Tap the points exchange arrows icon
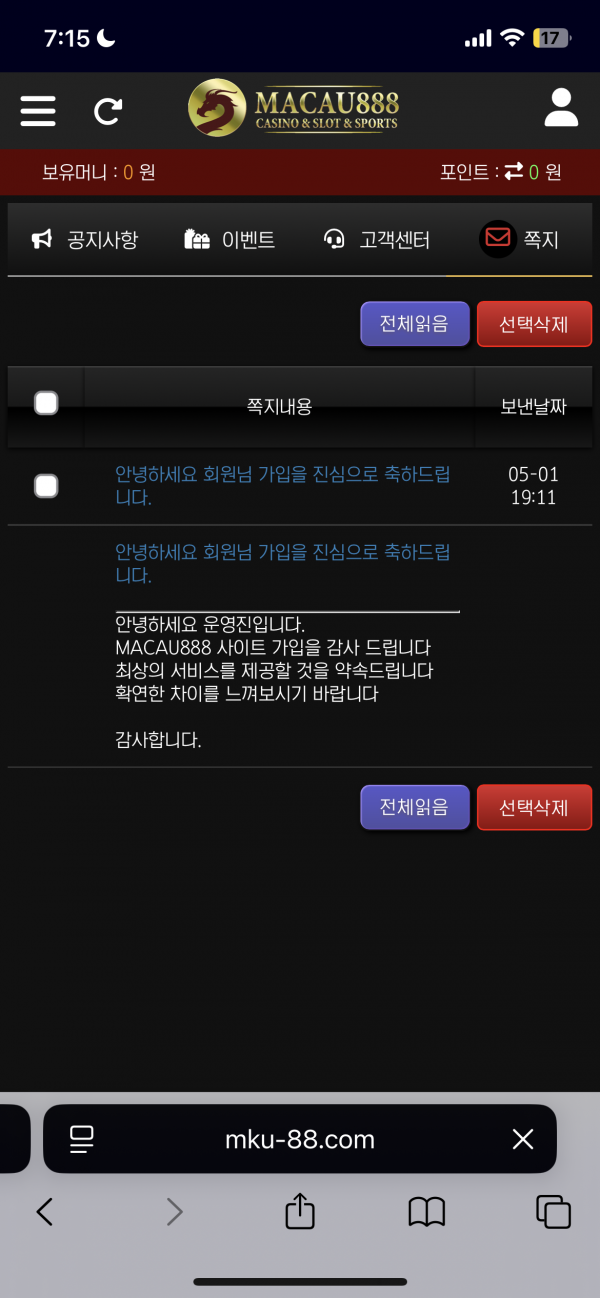The image size is (600, 1298). tap(513, 172)
